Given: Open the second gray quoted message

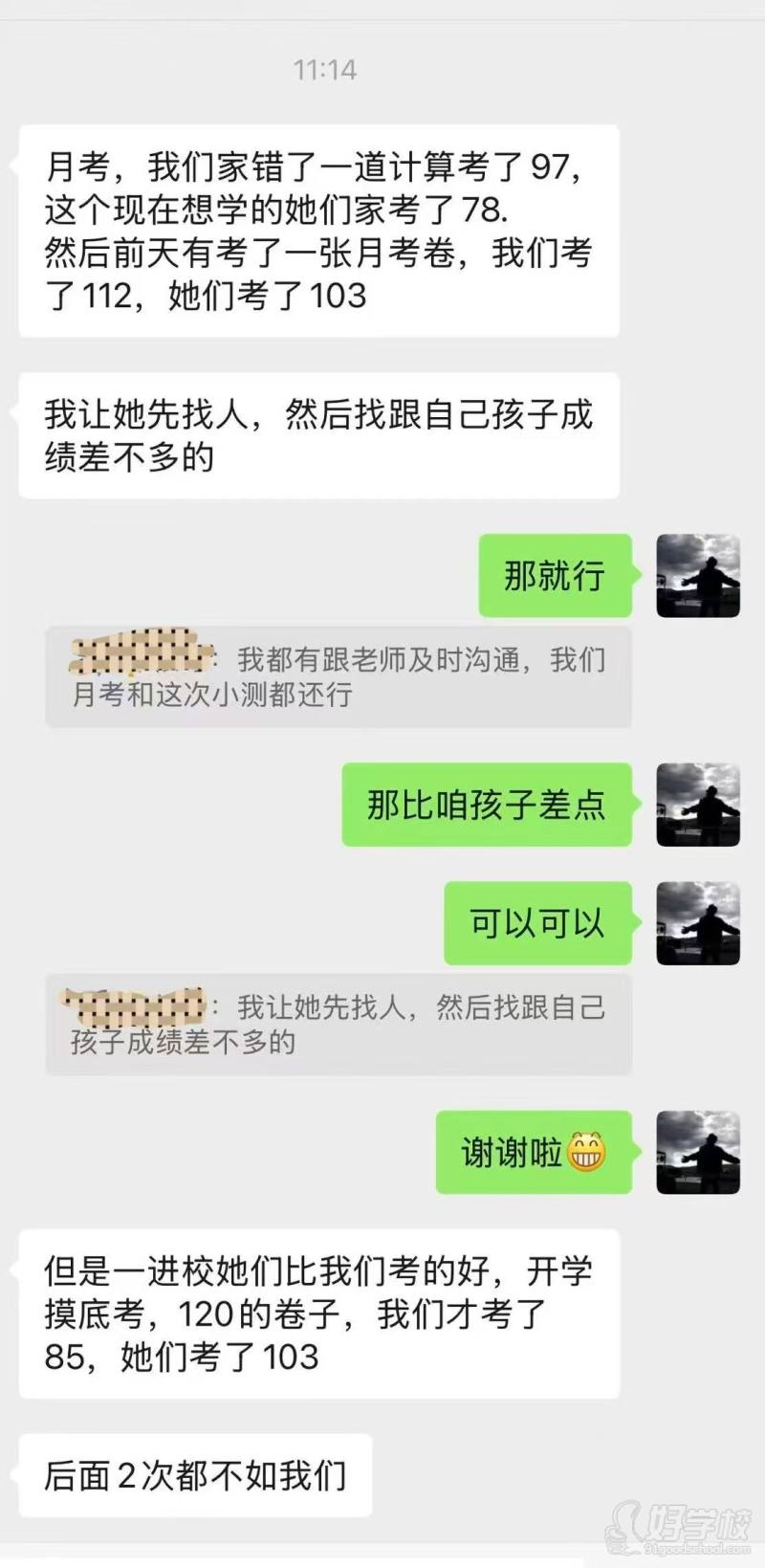Looking at the screenshot, I should [x=337, y=1024].
